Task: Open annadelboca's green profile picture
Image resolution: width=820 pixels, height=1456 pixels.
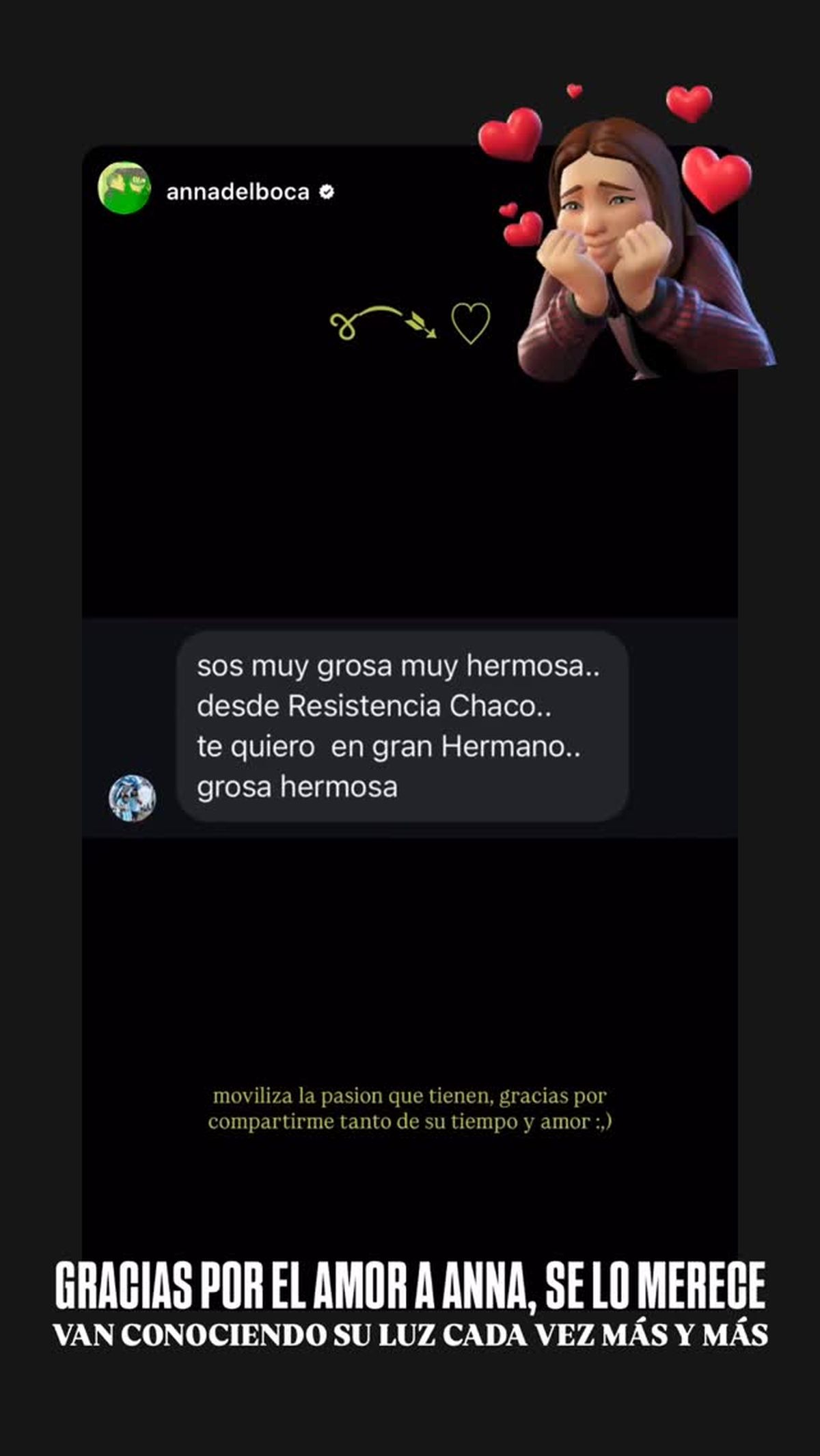Action: point(125,186)
